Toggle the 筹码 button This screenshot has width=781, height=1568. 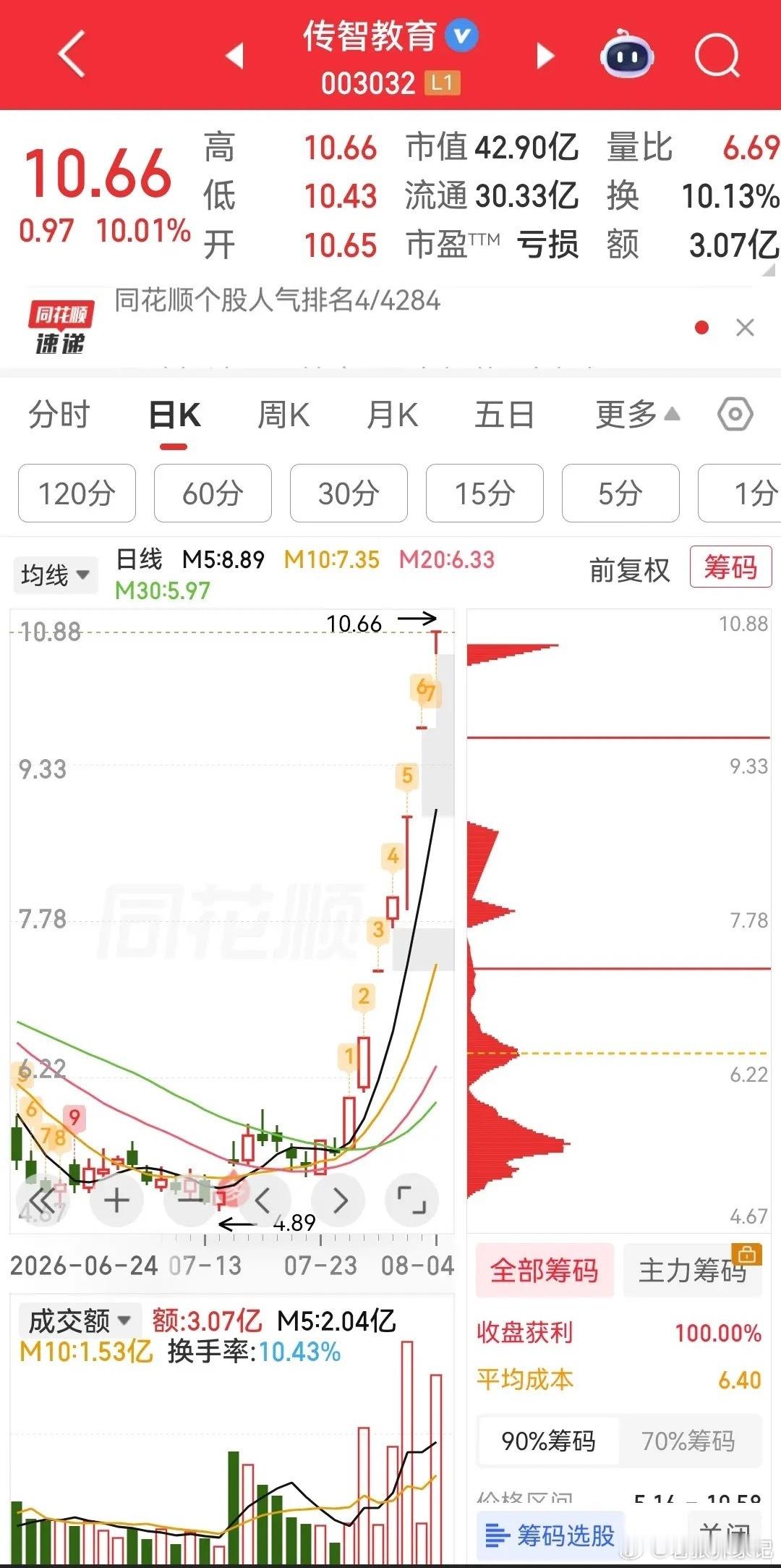point(731,567)
